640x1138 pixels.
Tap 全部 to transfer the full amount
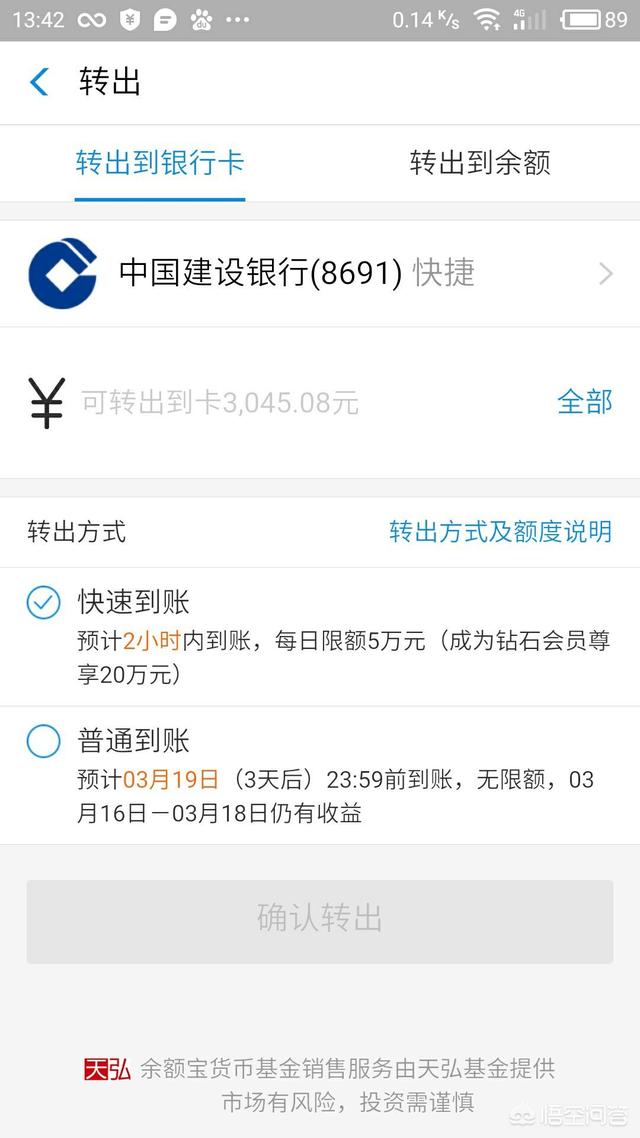coord(584,402)
